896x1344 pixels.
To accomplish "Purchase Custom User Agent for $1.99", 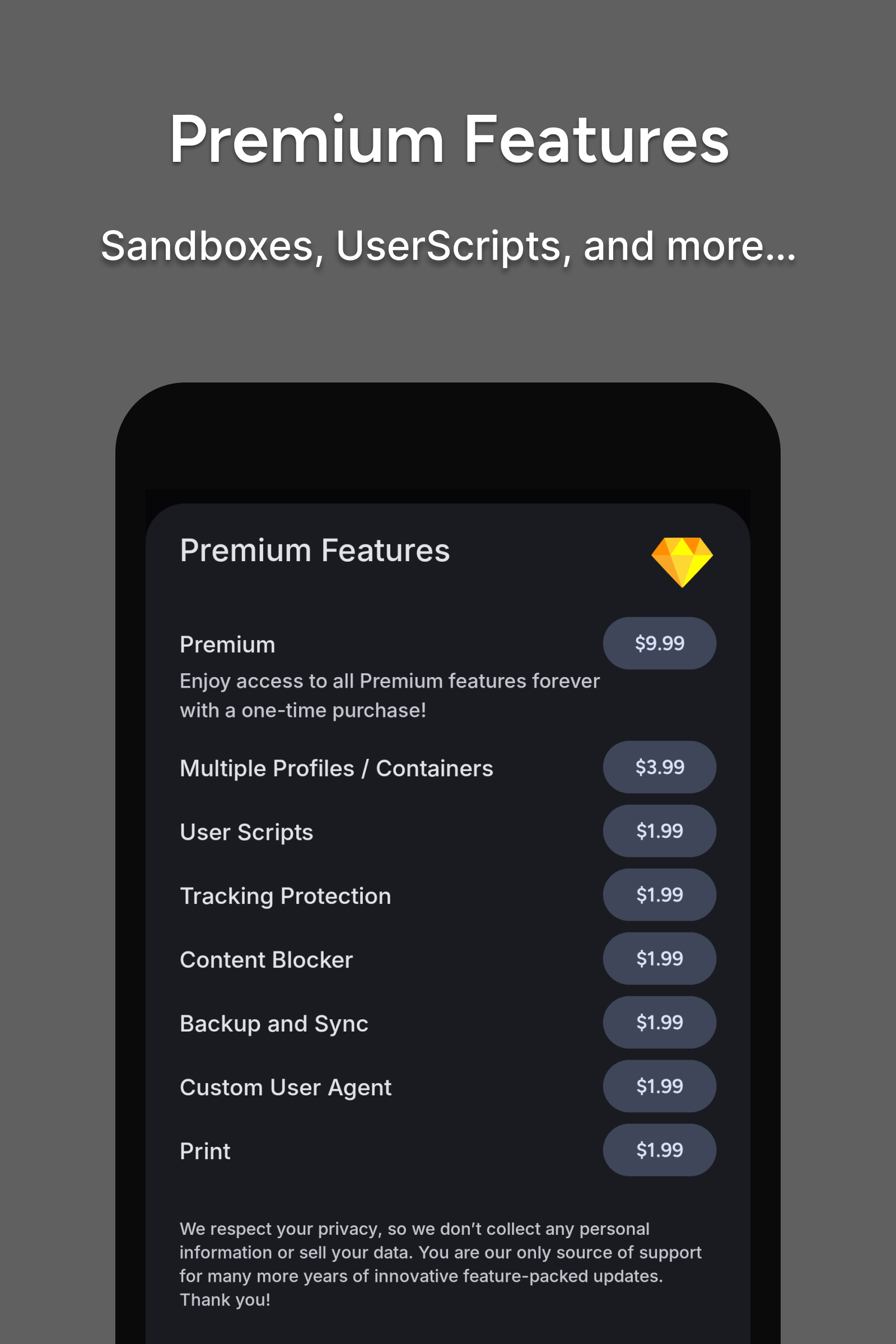I will coord(660,1087).
